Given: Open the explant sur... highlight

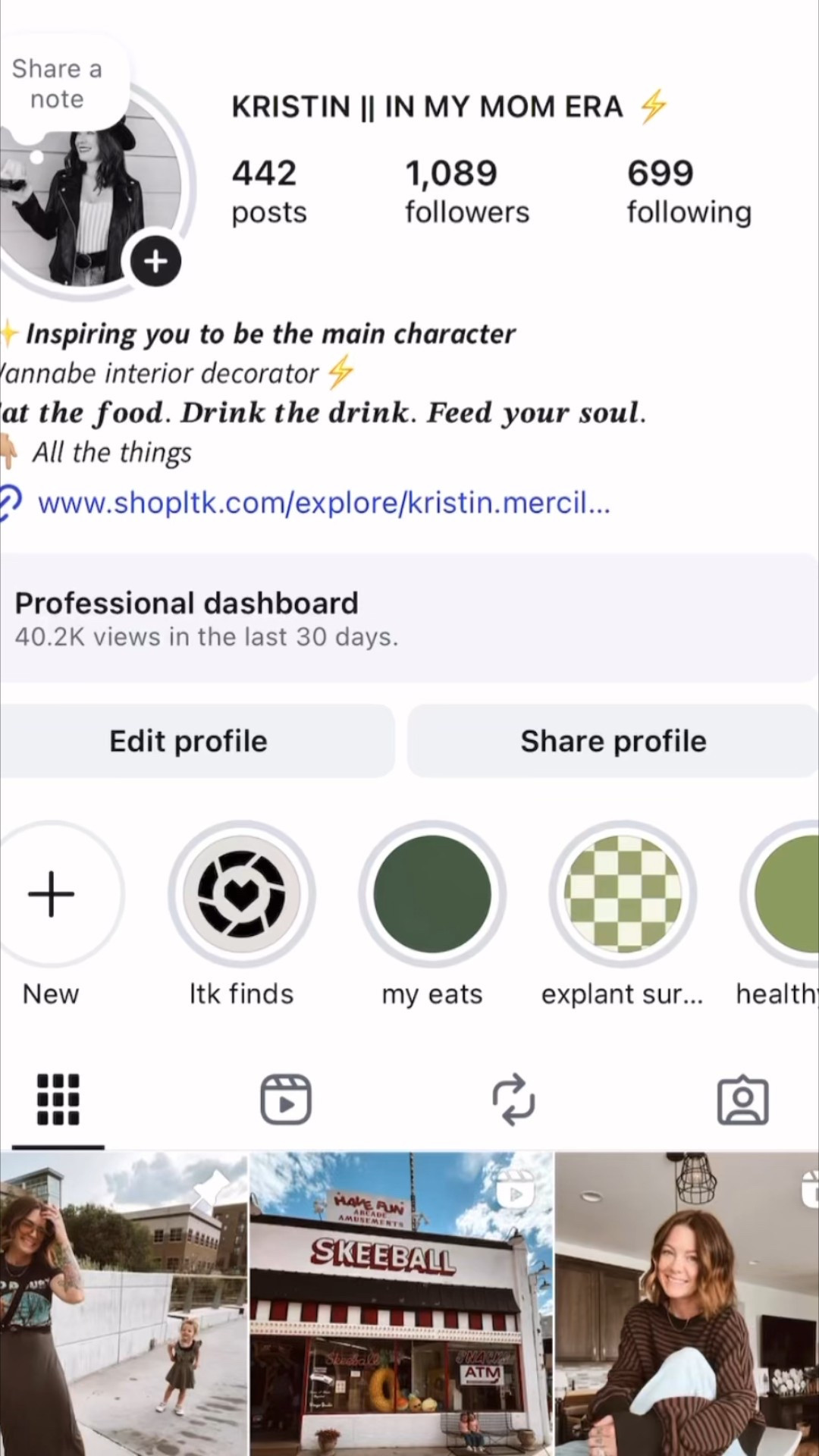Looking at the screenshot, I should coord(623,895).
